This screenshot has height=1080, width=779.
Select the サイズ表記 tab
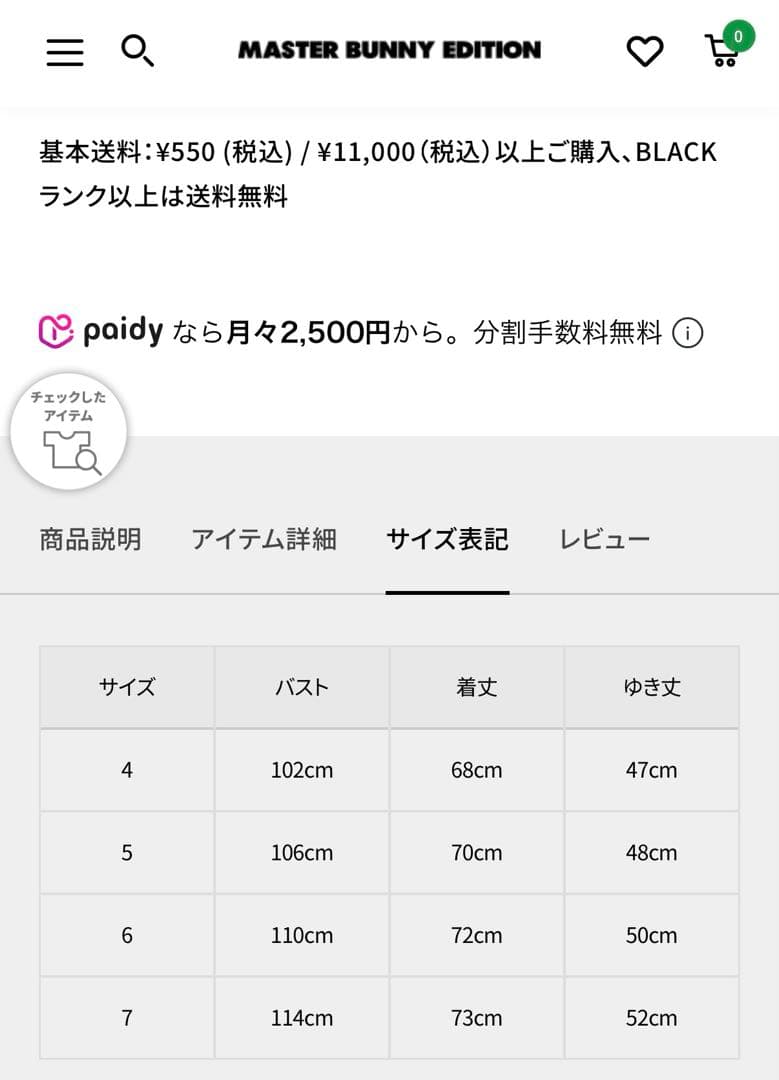click(x=447, y=539)
